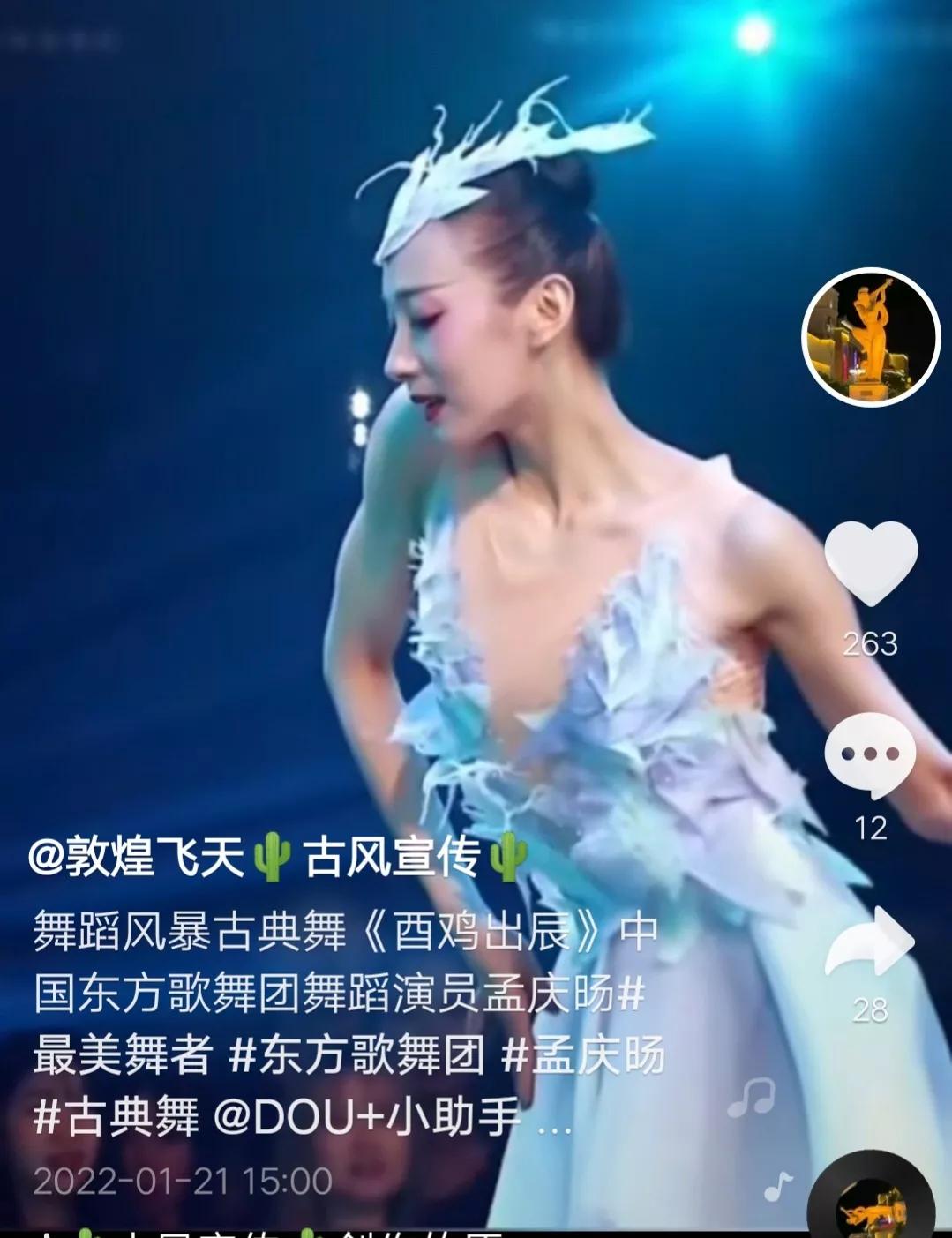952x1238 pixels.
Task: Tap the like count 263
Action: [868, 646]
